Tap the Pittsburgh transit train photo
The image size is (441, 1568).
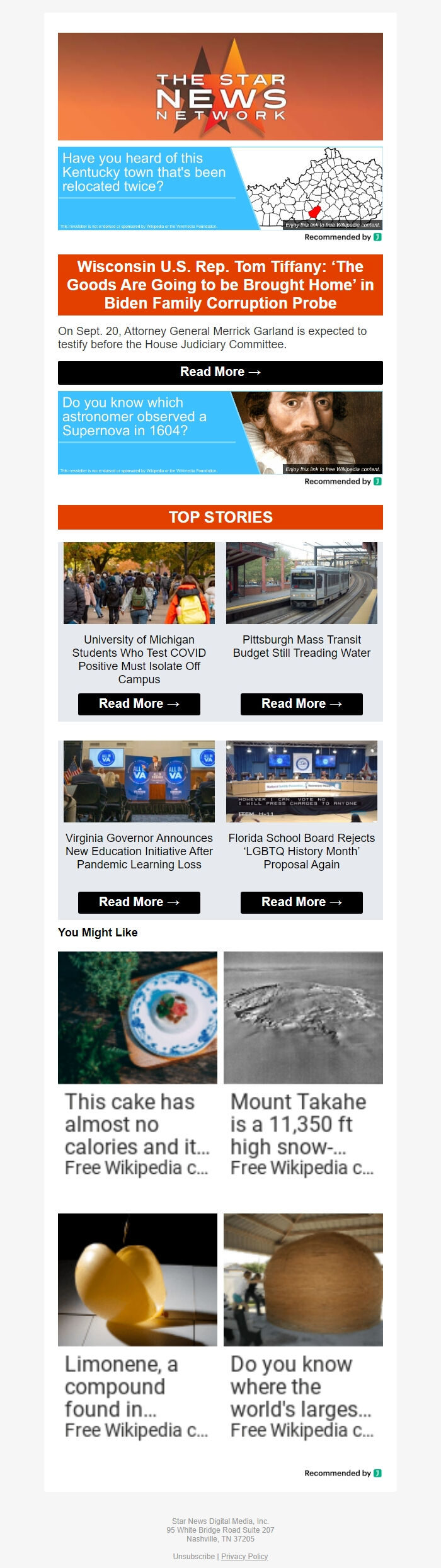301,583
